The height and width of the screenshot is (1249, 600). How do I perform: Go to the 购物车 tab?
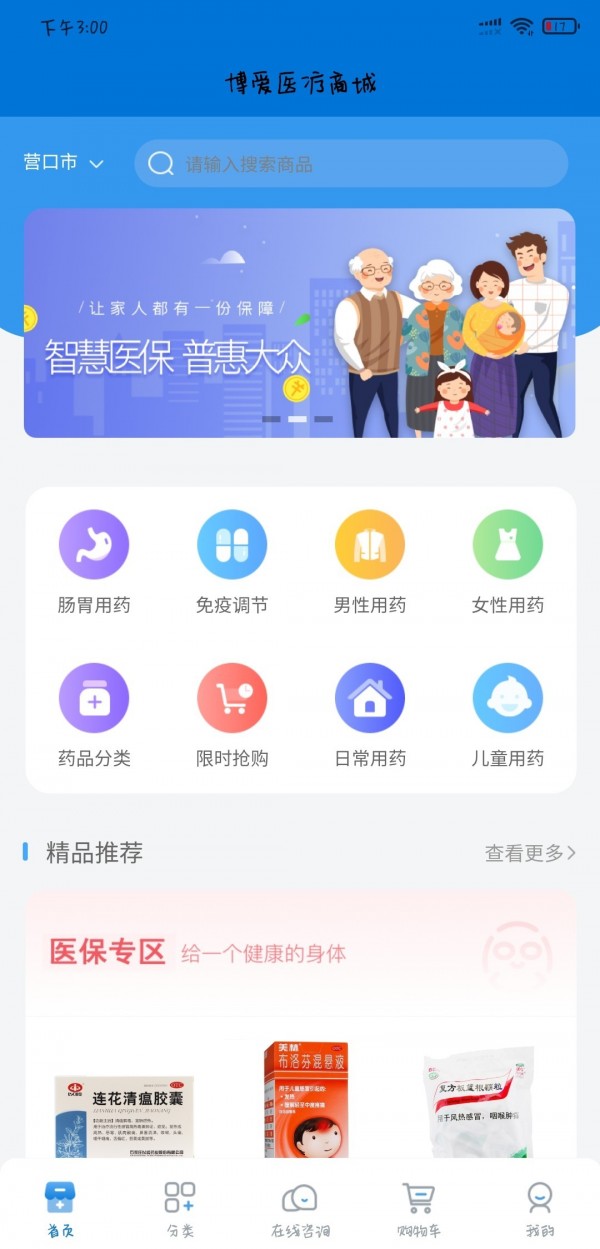419,1208
